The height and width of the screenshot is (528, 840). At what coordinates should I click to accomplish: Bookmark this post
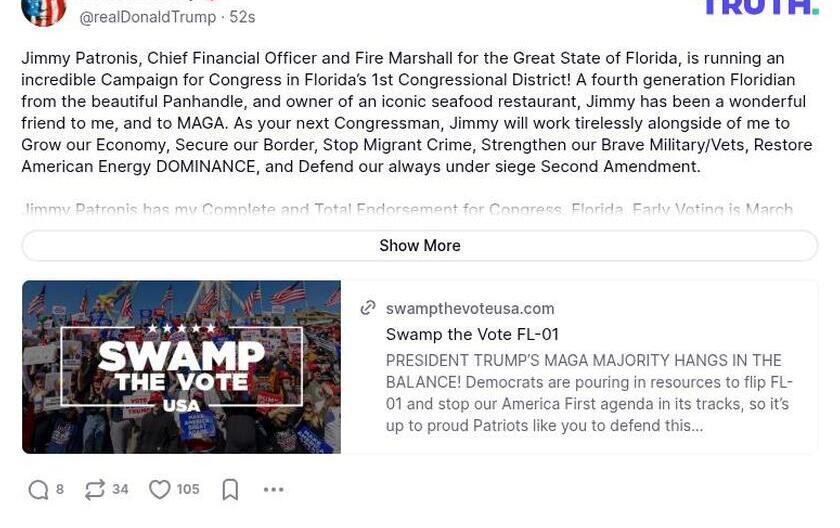(230, 489)
